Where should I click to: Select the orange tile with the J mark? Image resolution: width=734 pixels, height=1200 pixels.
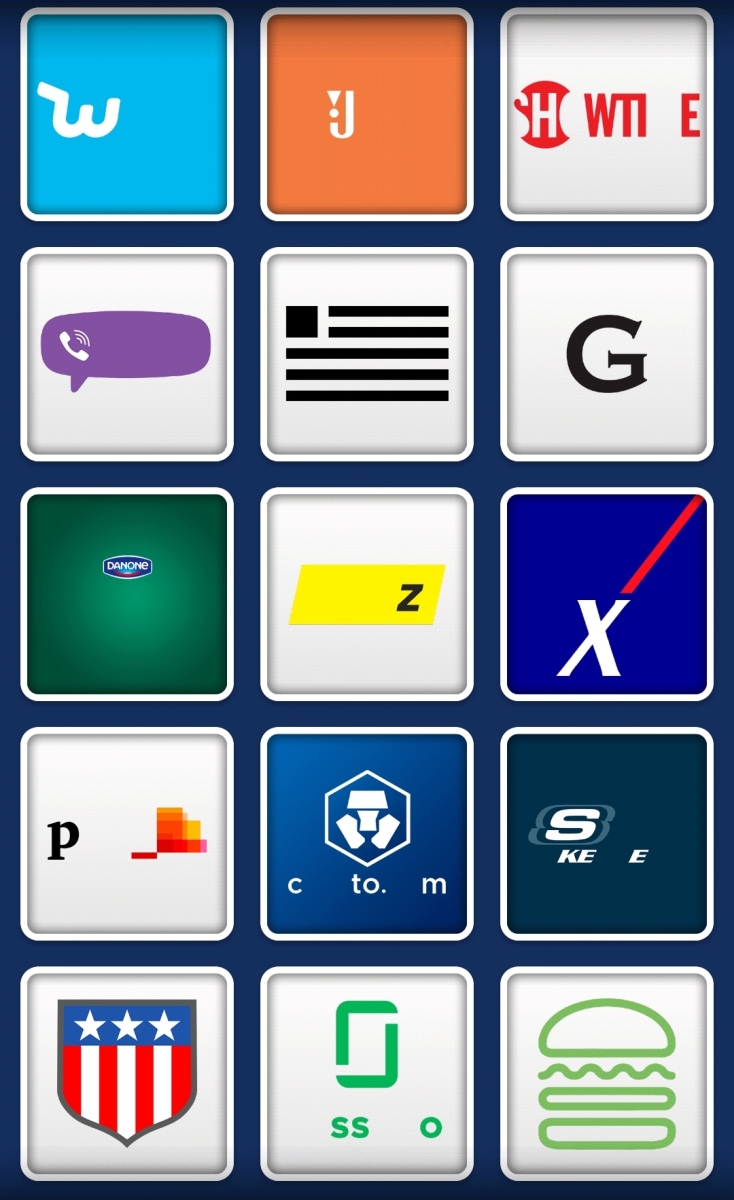coord(367,112)
